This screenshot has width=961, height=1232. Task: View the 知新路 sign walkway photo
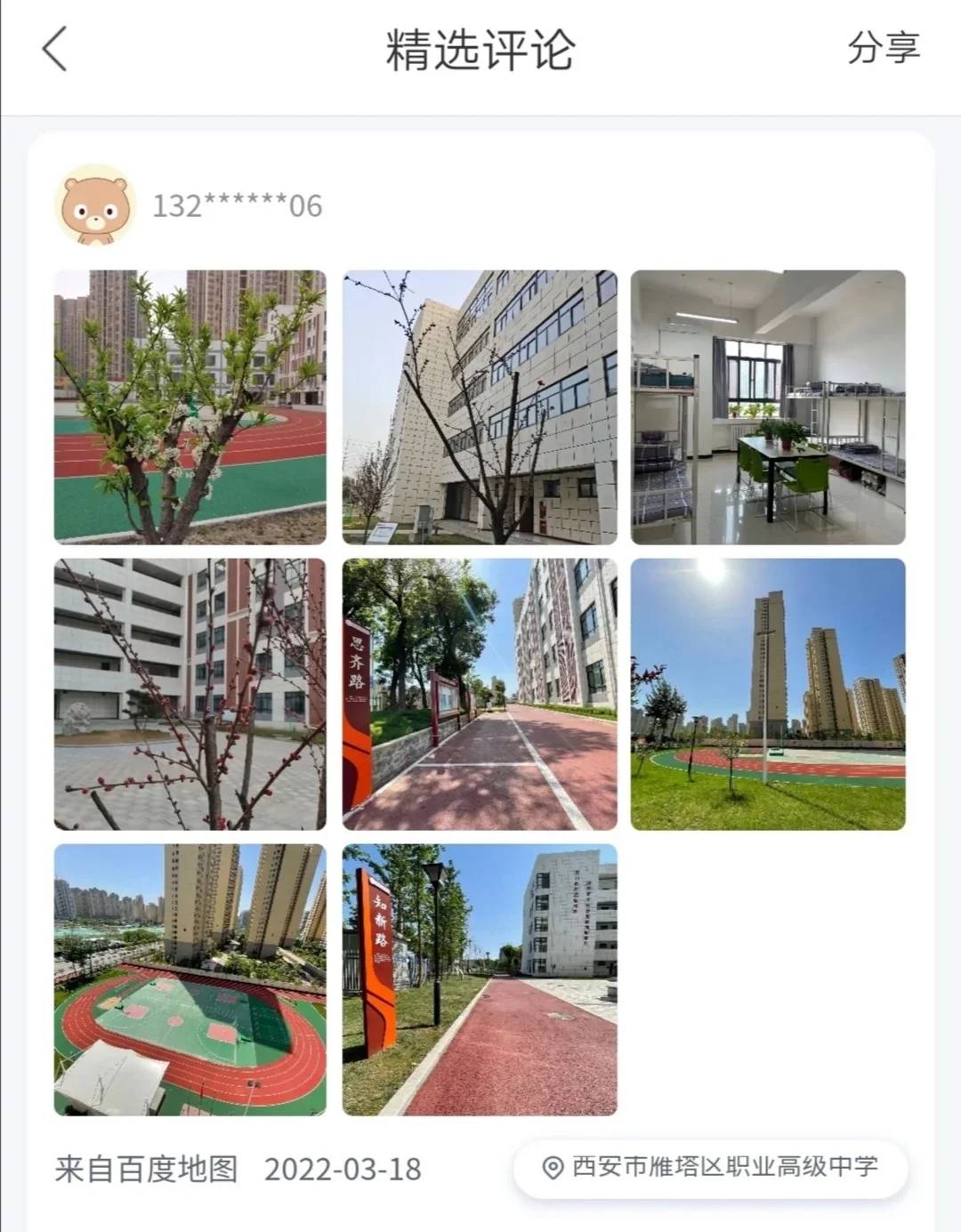(480, 983)
